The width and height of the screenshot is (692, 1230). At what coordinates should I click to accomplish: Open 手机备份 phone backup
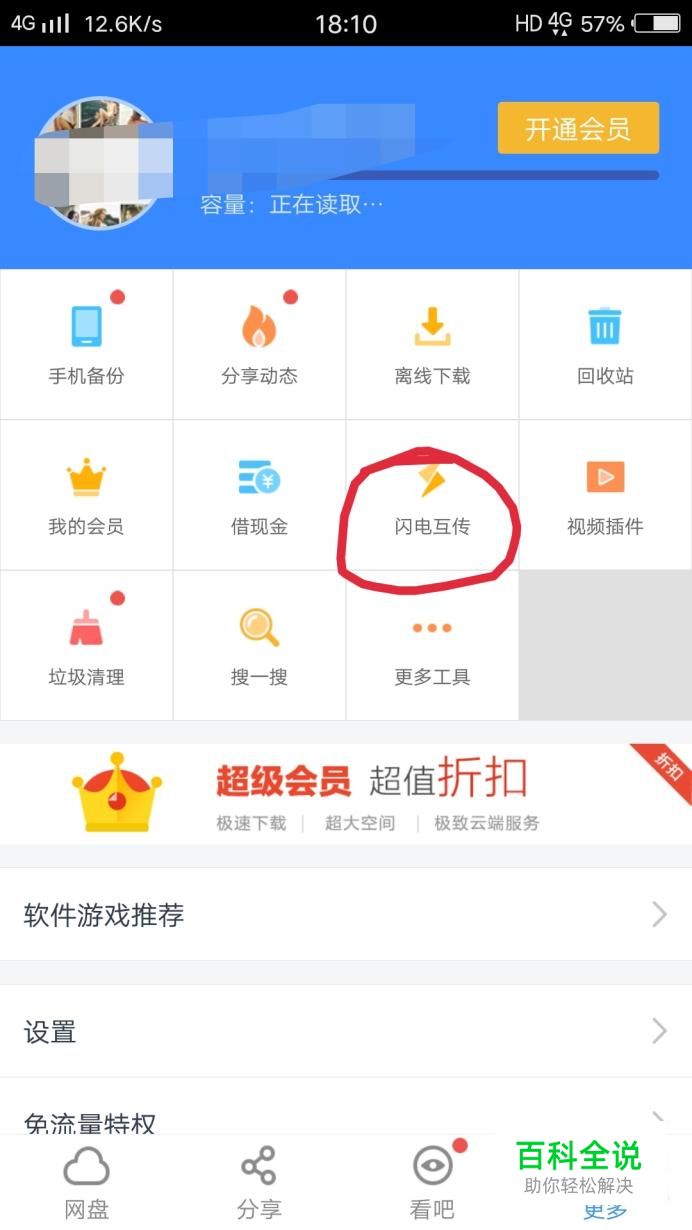point(86,345)
